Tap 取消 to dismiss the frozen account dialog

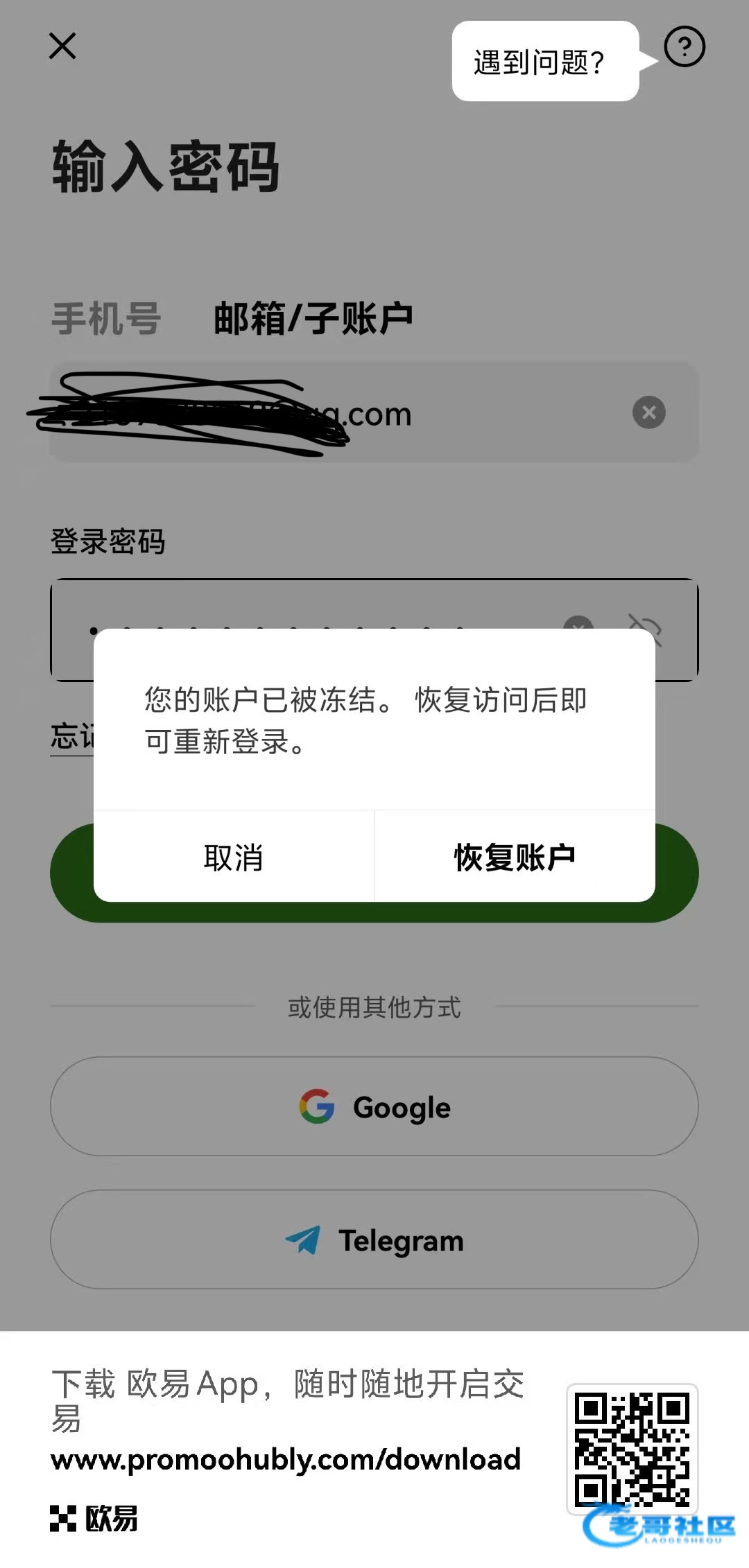point(234,857)
